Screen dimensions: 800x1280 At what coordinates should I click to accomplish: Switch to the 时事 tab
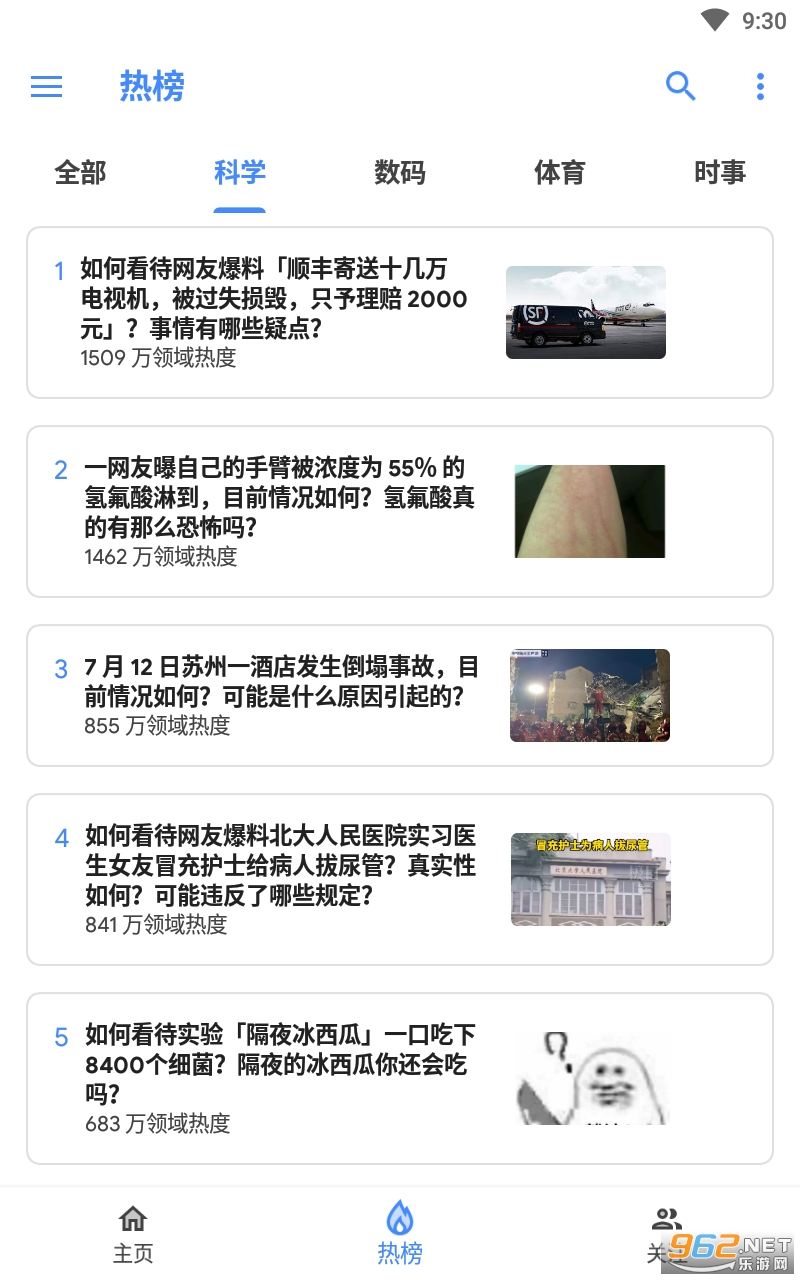point(720,173)
